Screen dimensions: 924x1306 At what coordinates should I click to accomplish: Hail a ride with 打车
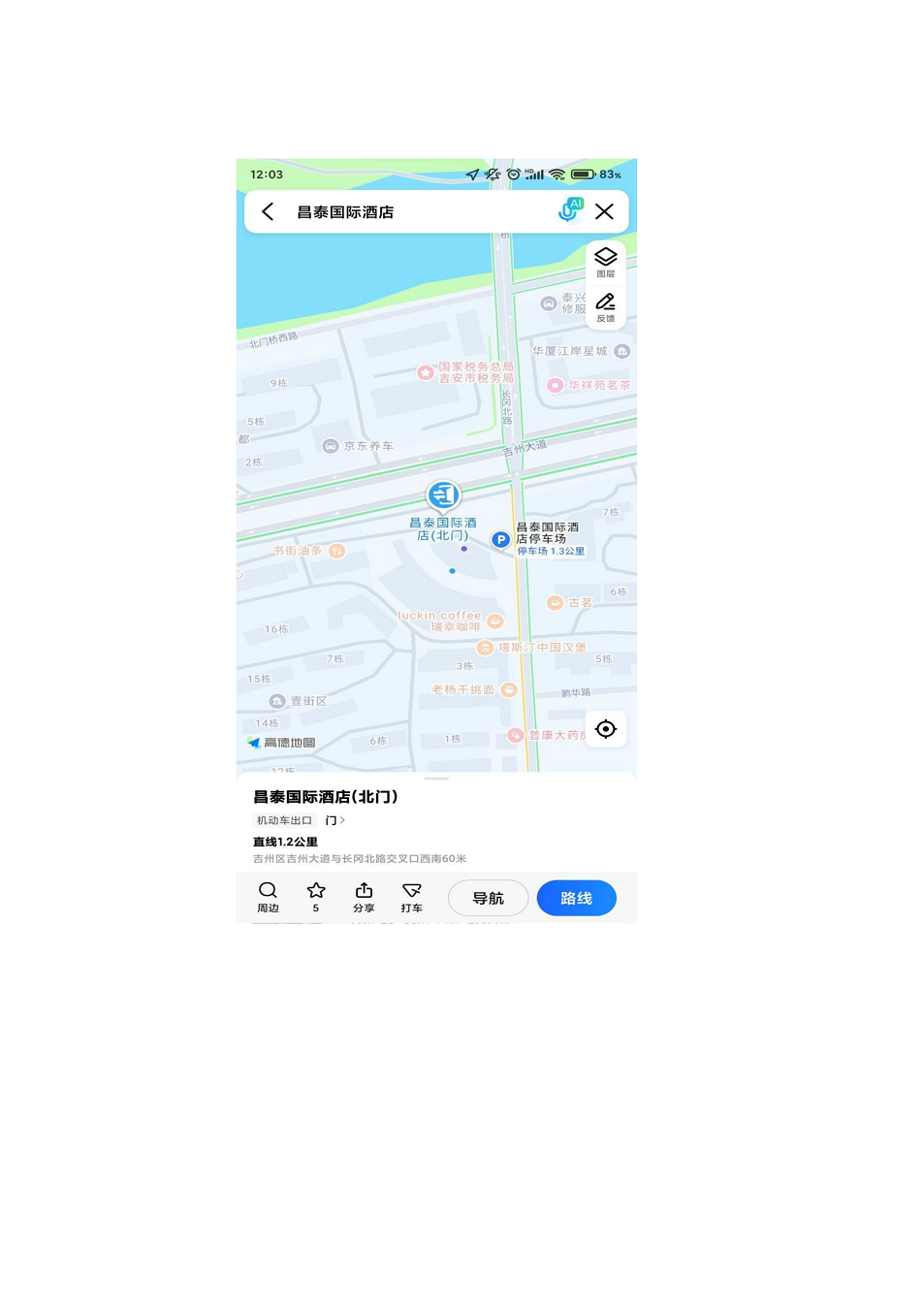[412, 897]
